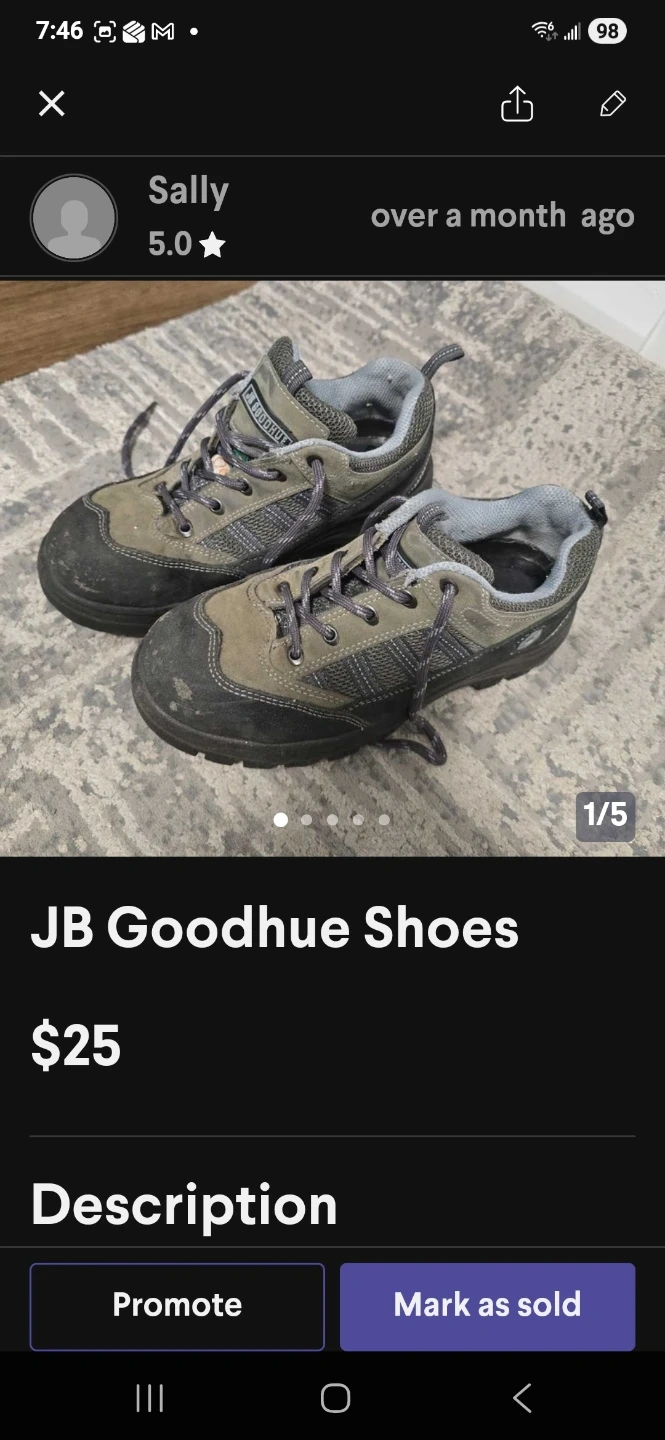Go to the phone's home screen

335,1397
